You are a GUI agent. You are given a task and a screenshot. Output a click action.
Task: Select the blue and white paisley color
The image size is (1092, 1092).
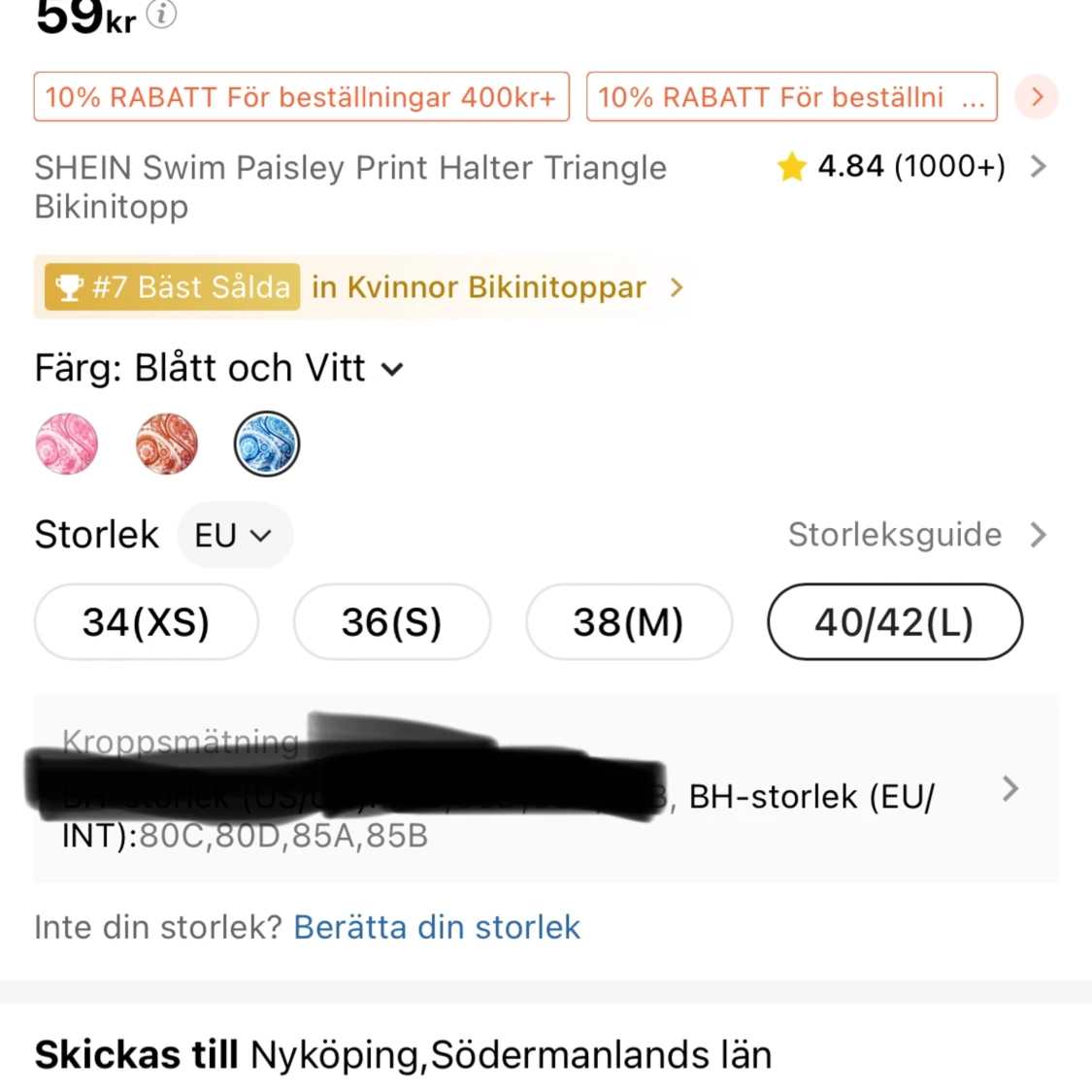point(267,445)
